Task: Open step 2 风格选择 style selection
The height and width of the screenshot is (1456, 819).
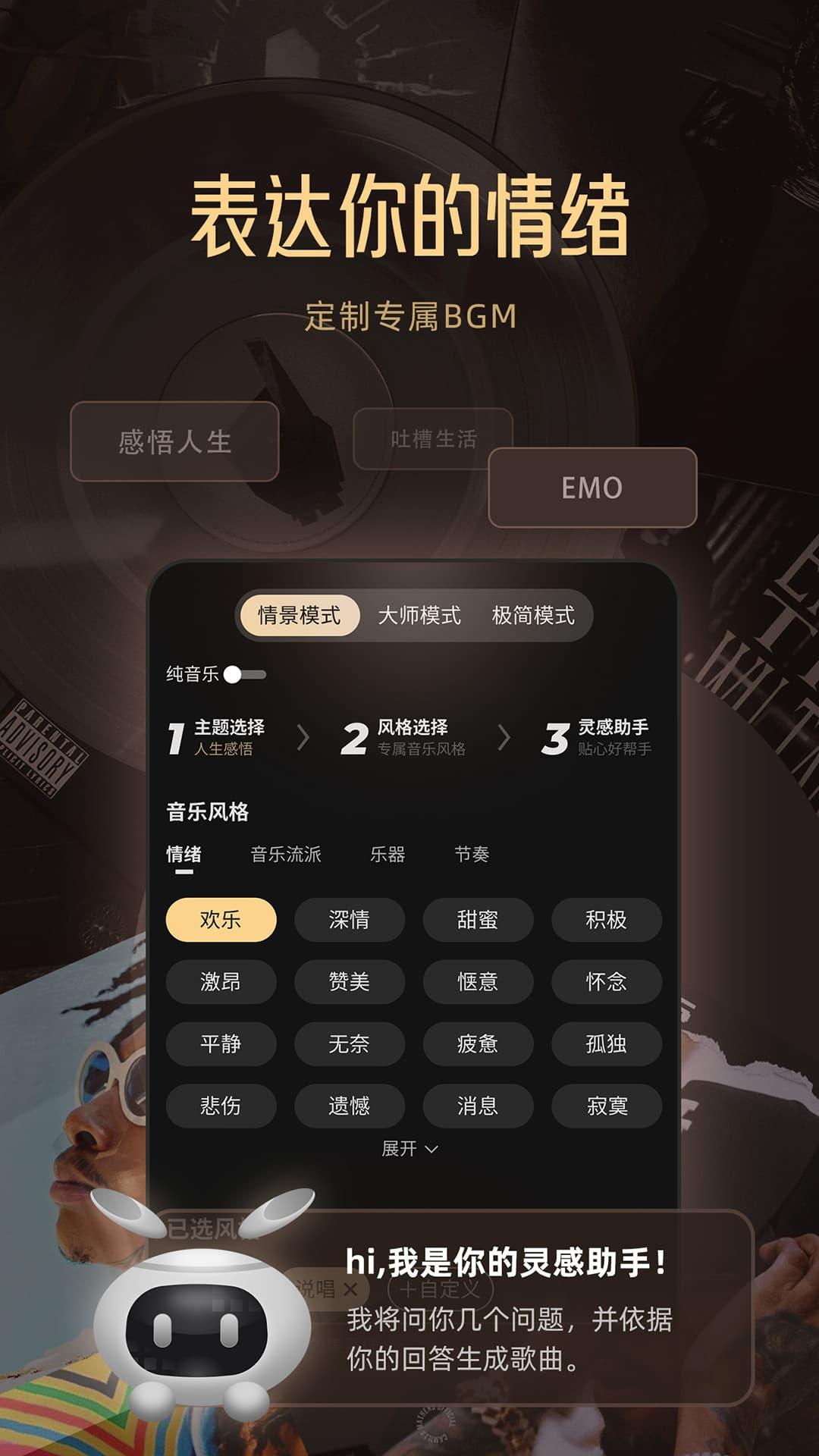Action: click(x=413, y=736)
